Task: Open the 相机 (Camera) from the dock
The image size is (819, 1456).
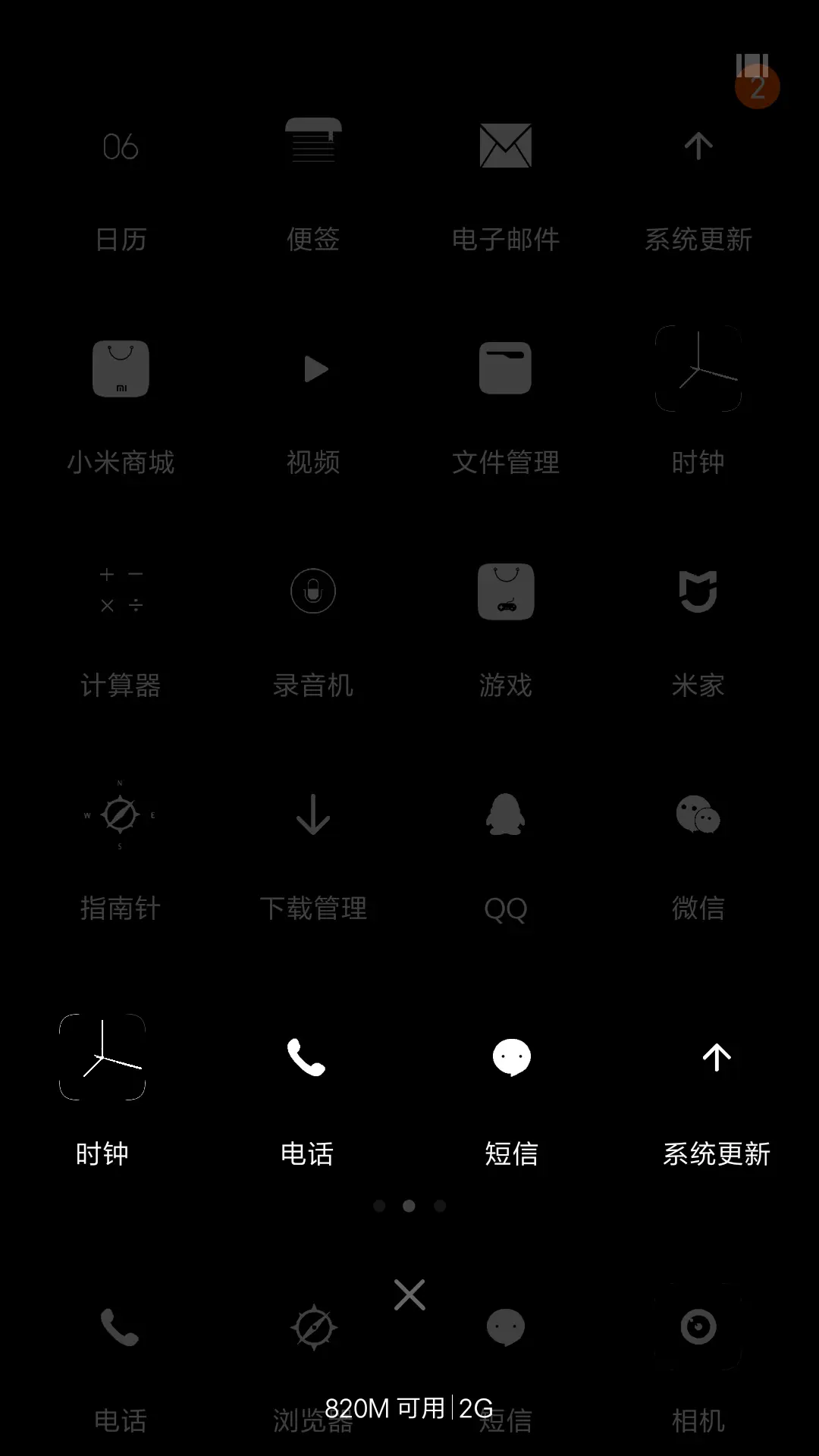Action: coord(698,1327)
